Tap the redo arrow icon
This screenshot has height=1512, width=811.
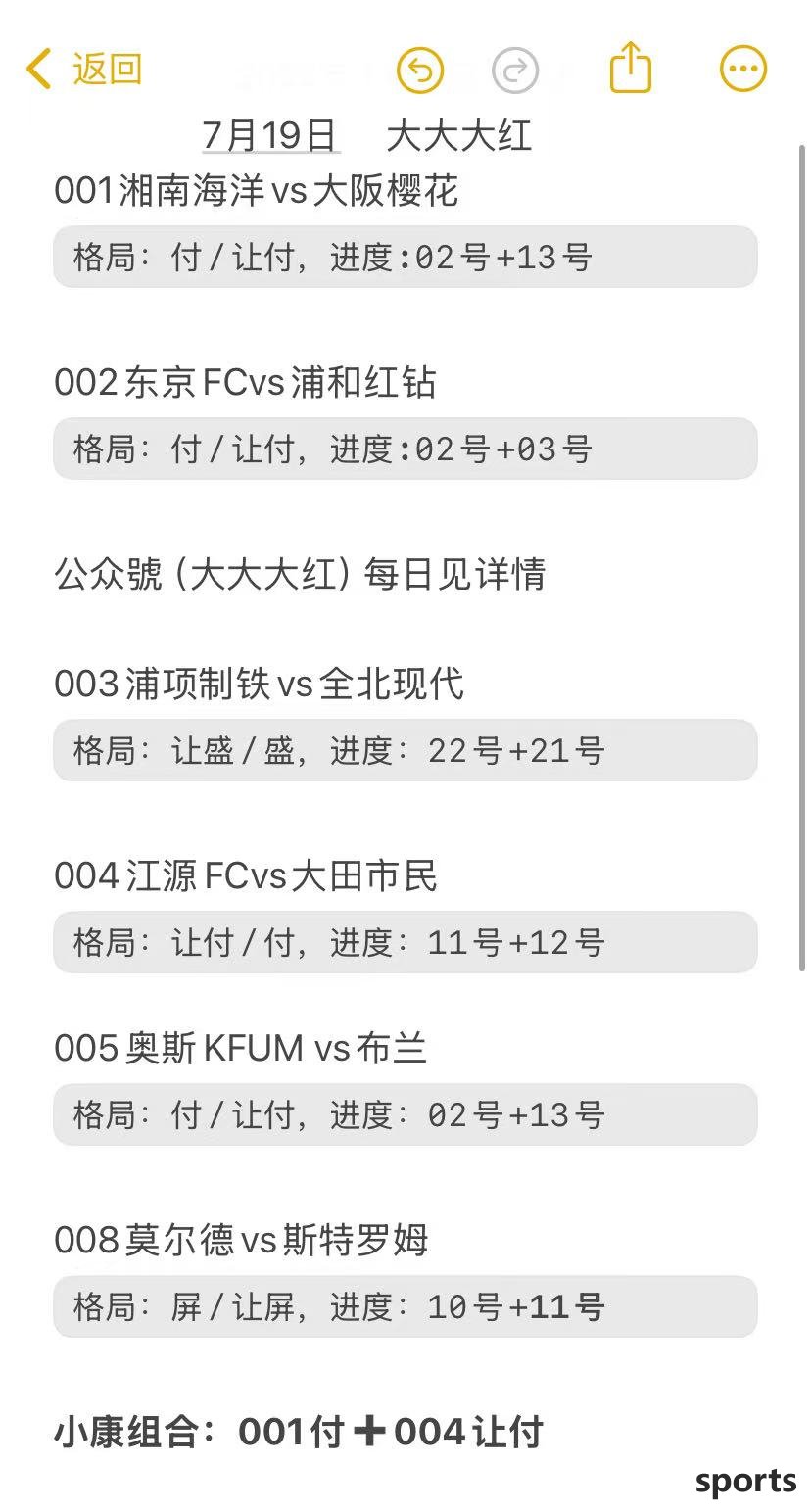(515, 71)
